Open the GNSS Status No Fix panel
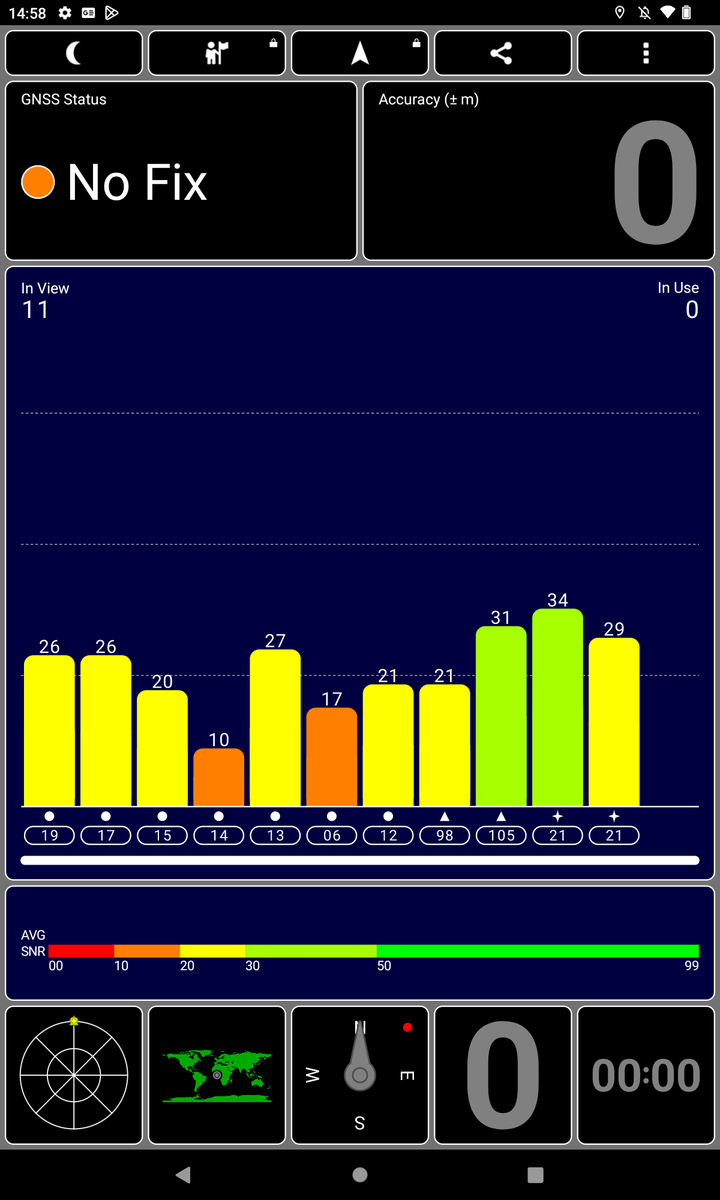This screenshot has width=720, height=1200. pyautogui.click(x=181, y=171)
